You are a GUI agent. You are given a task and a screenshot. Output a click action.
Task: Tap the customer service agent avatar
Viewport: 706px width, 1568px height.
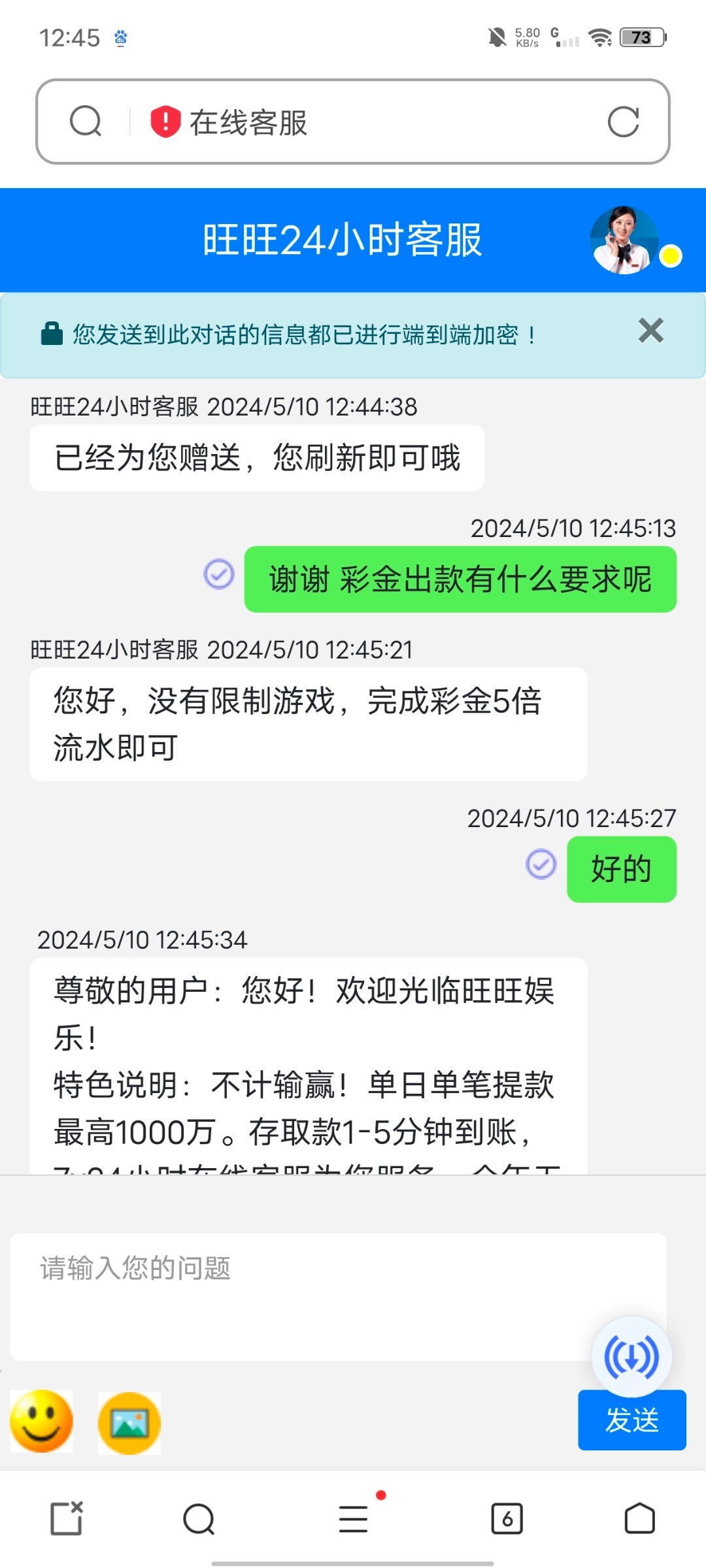tap(624, 240)
